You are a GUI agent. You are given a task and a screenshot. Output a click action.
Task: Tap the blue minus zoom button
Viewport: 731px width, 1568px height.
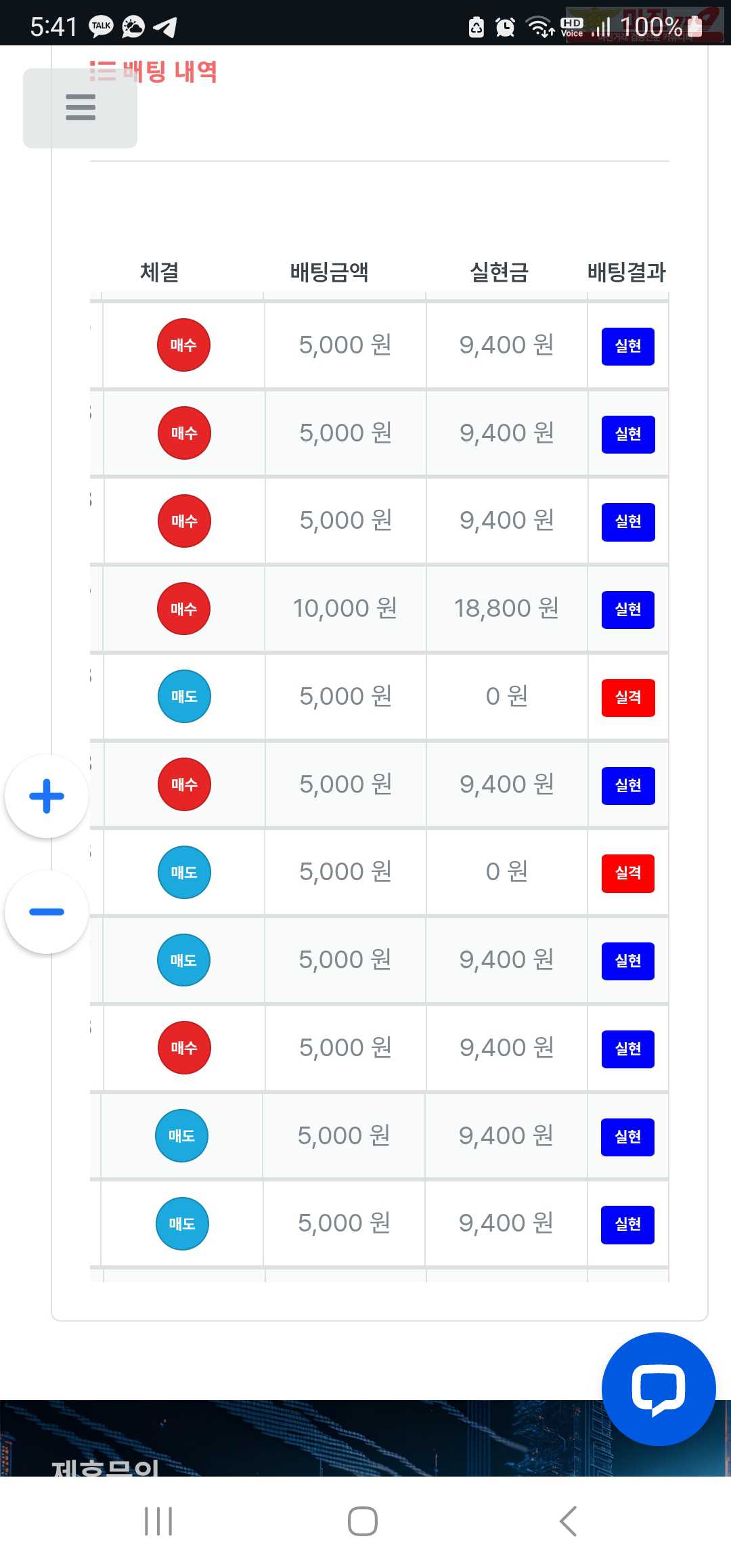[x=47, y=912]
